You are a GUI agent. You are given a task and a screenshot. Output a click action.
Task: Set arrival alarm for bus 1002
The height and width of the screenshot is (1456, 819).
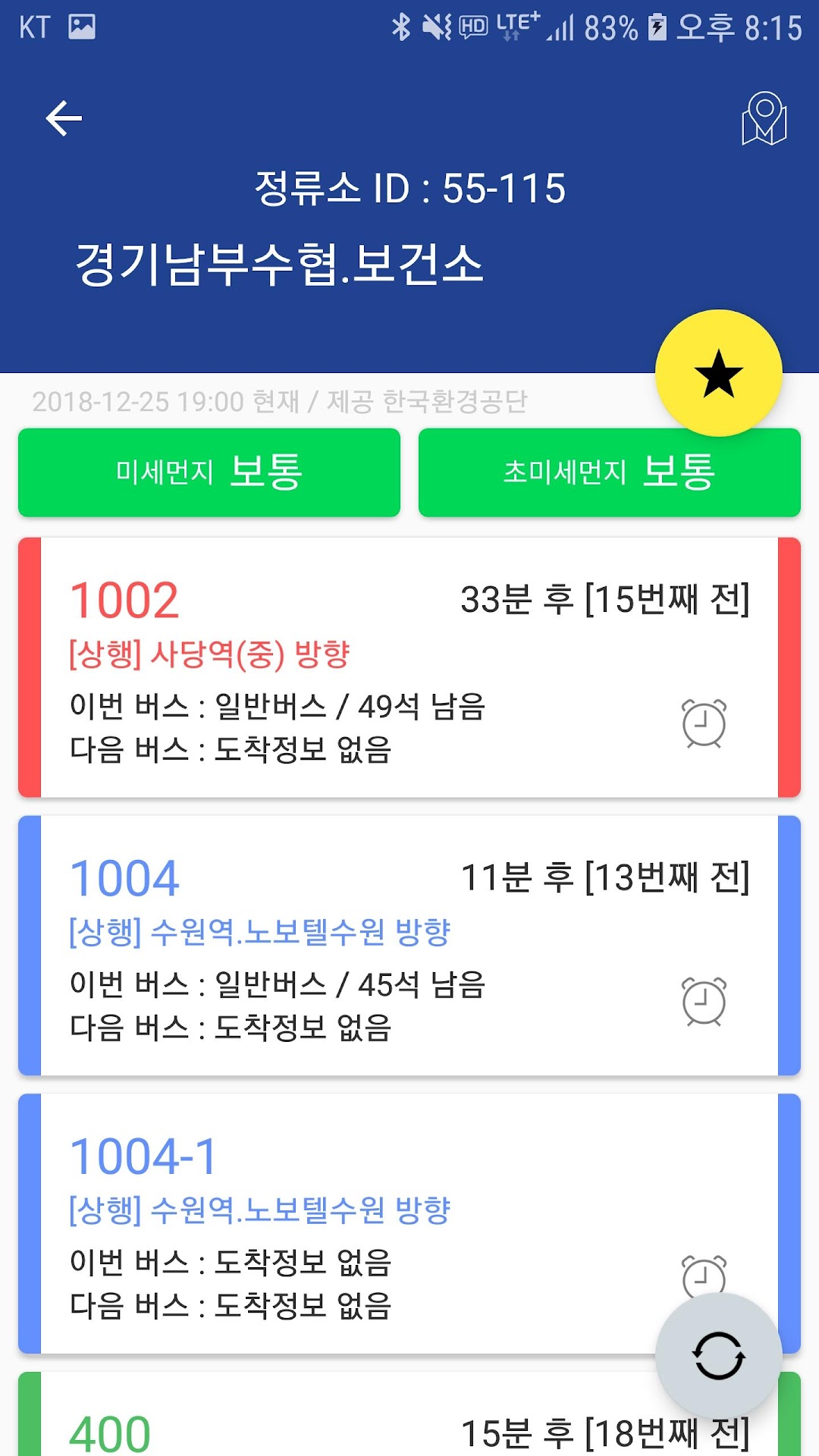coord(704,724)
